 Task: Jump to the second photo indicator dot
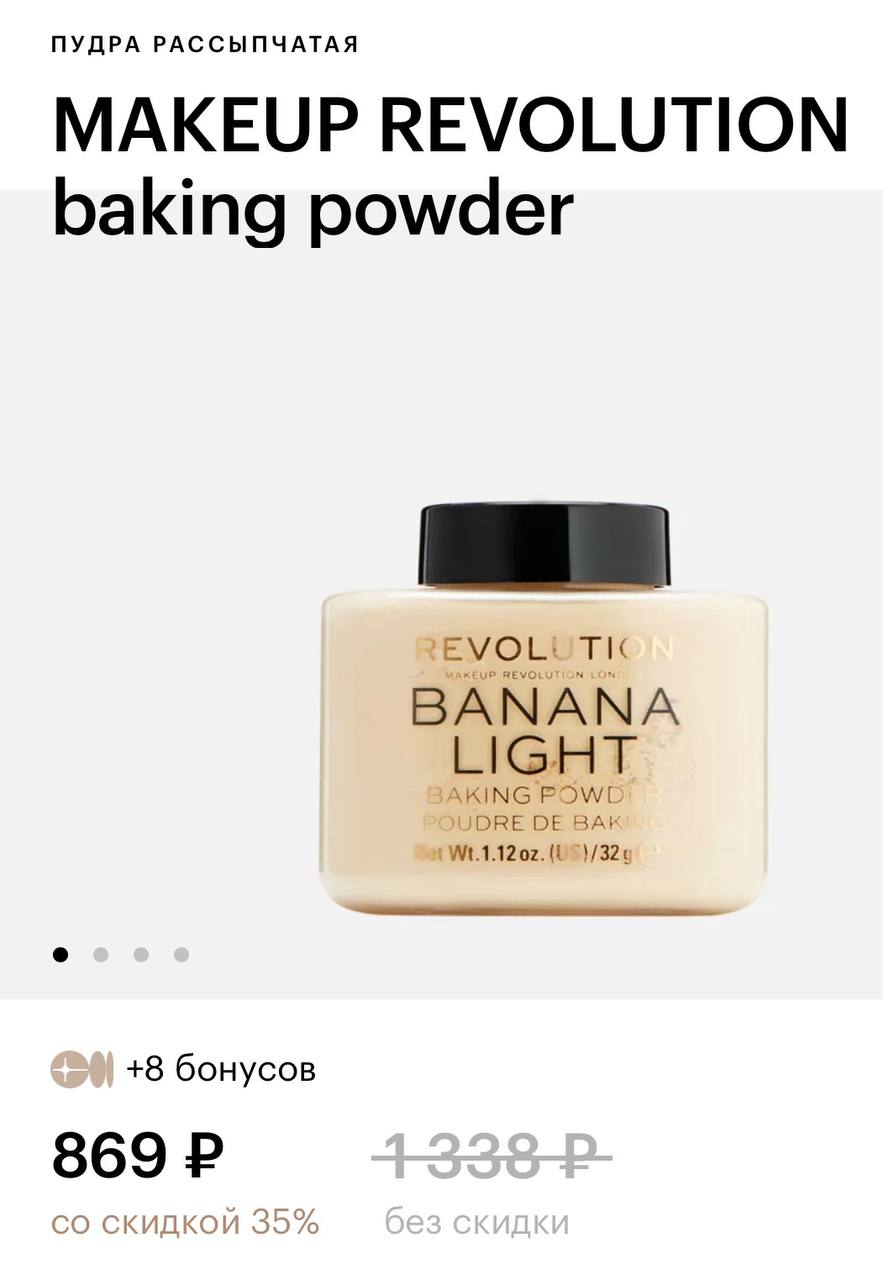(x=100, y=954)
